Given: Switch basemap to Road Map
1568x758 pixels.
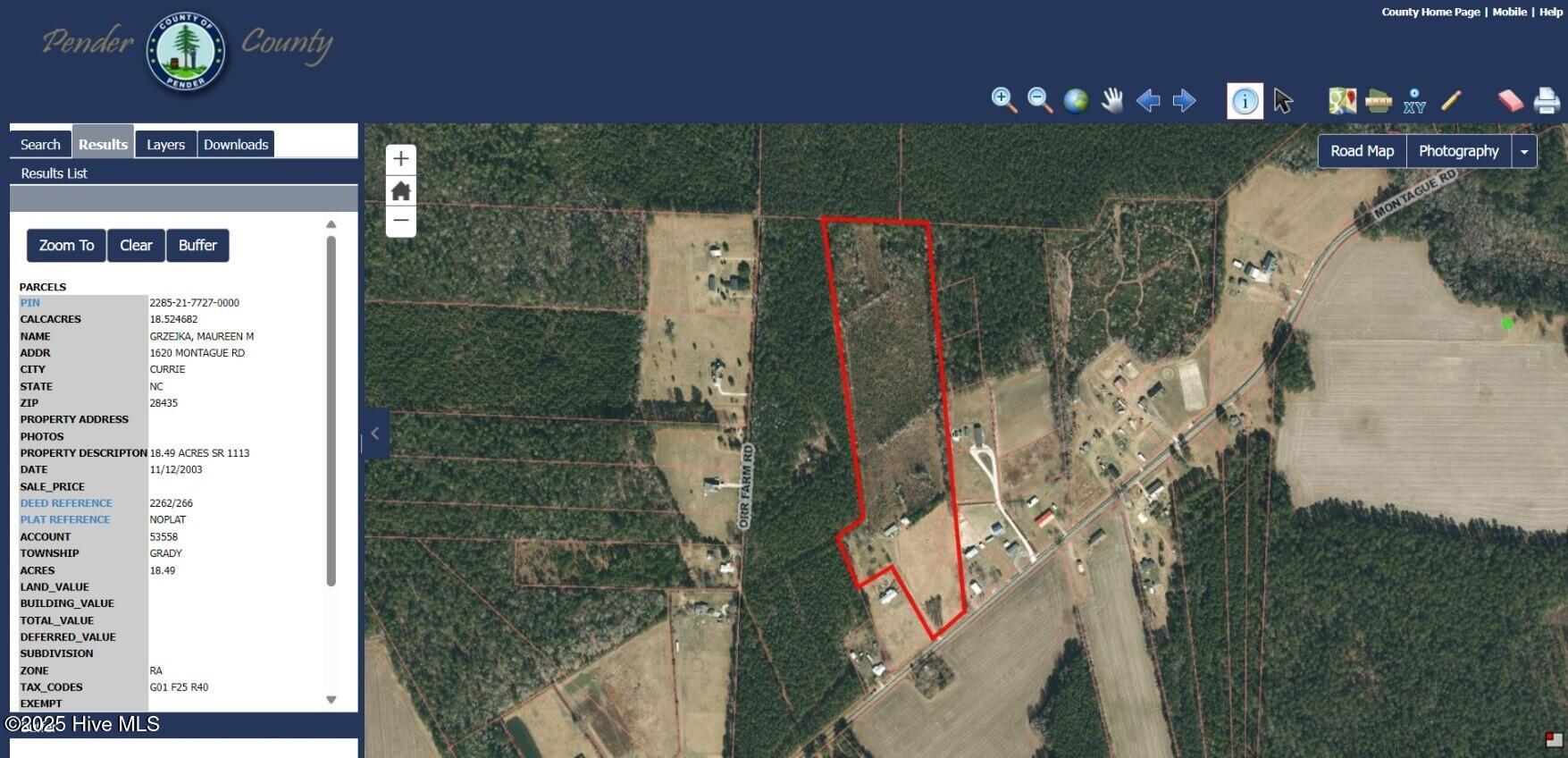Looking at the screenshot, I should pos(1362,151).
